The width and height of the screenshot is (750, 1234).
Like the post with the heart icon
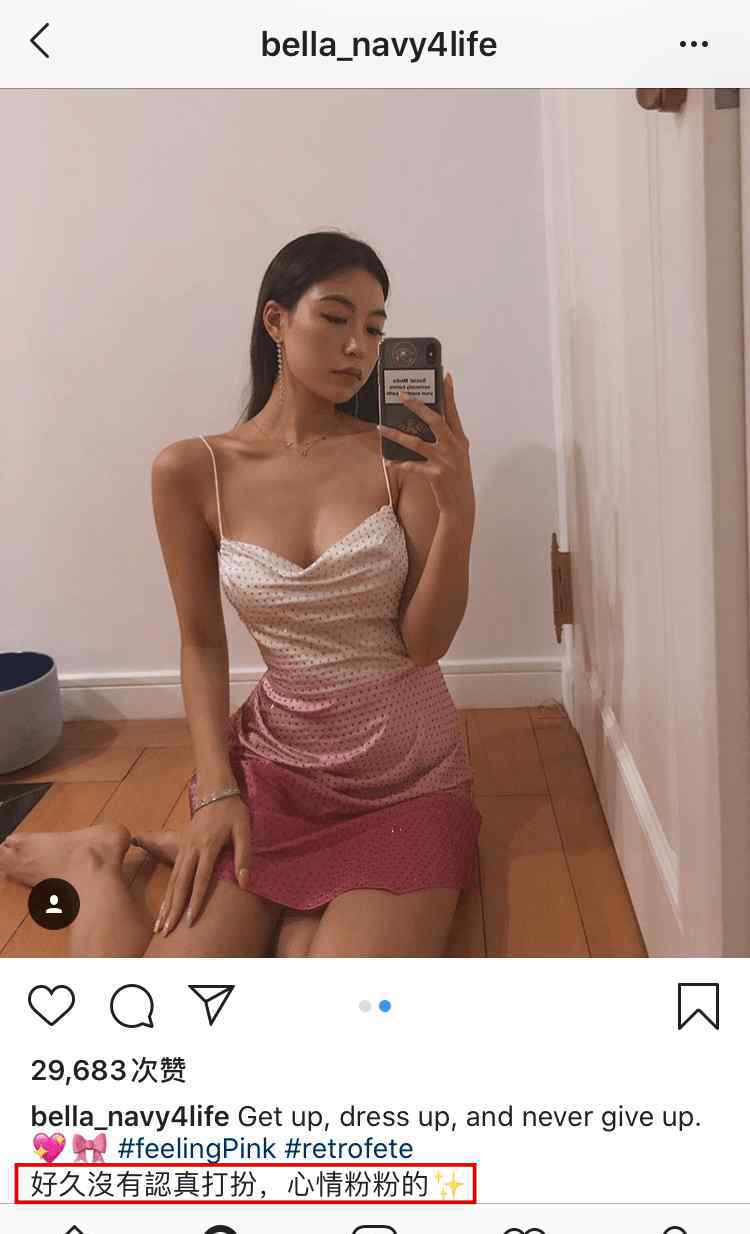tap(51, 1005)
